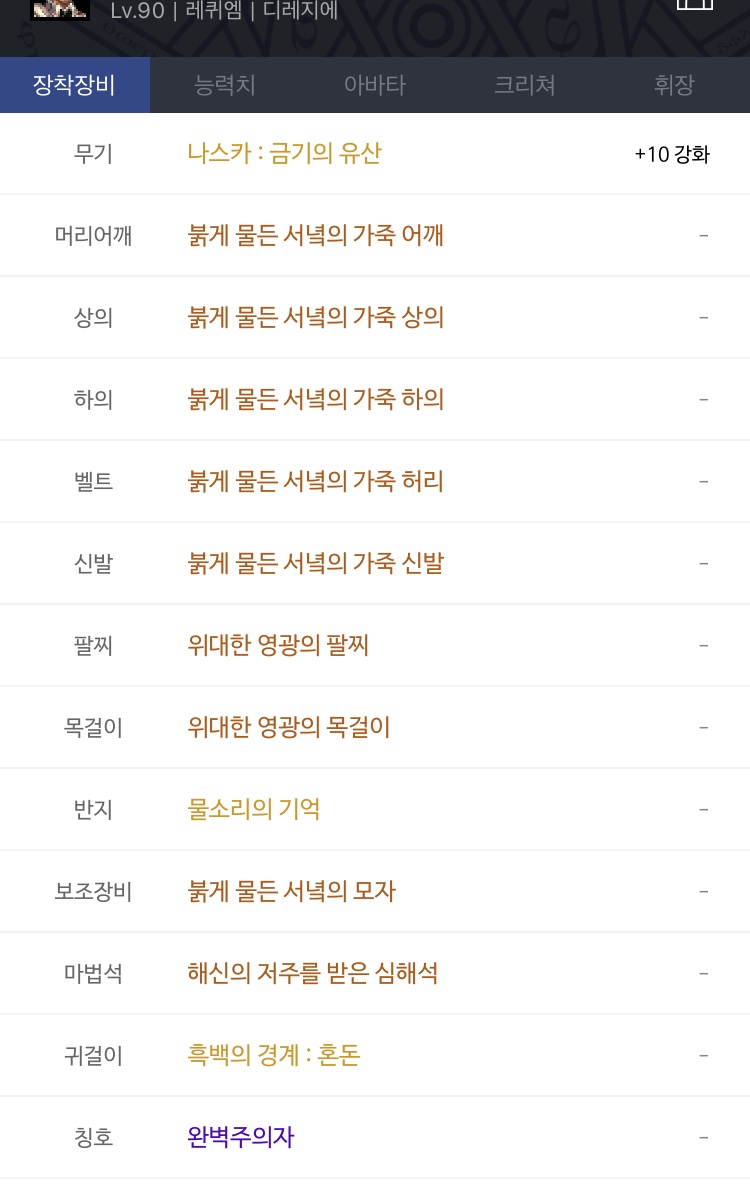The width and height of the screenshot is (750, 1201).
Task: Switch to the 아바타 tab
Action: click(x=375, y=85)
